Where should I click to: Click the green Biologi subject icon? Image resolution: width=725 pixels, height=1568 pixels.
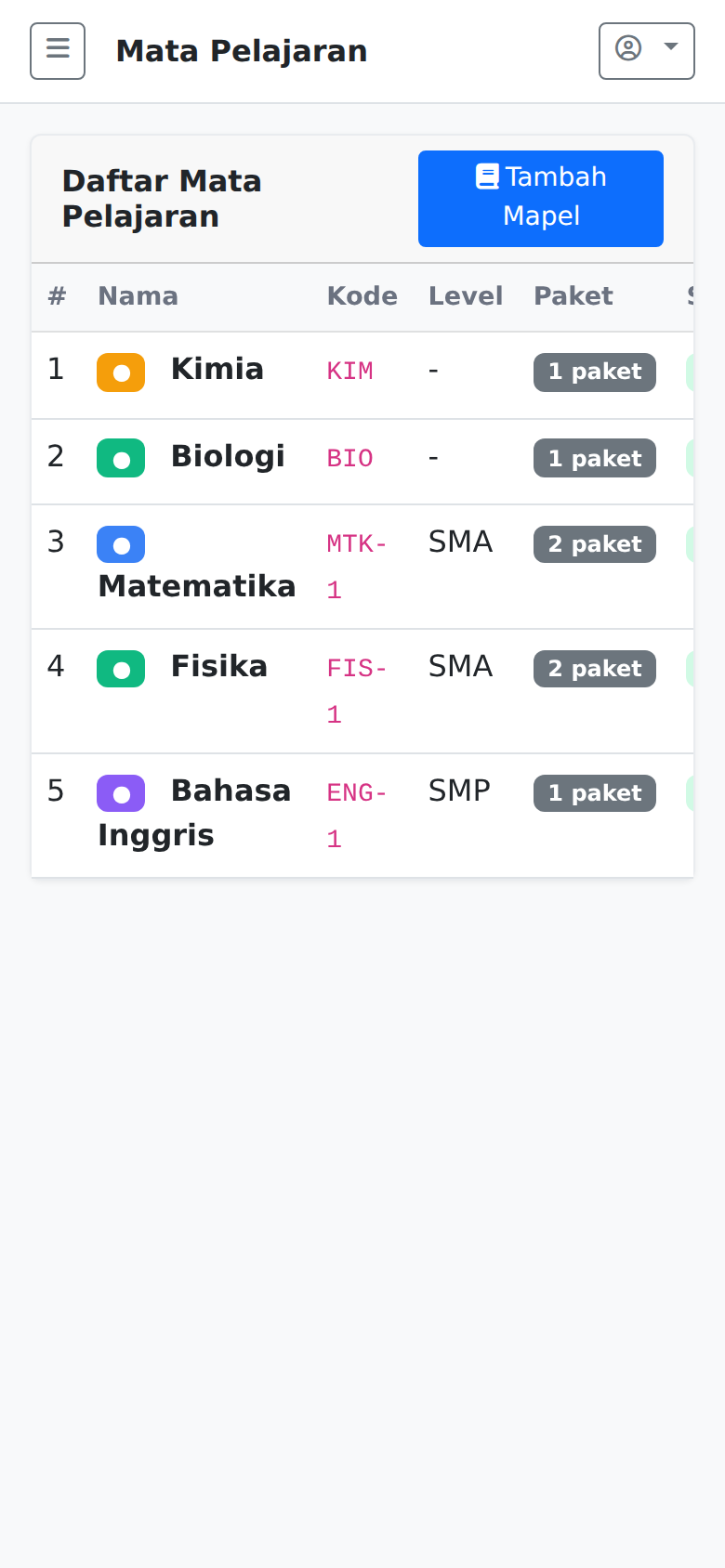(x=121, y=457)
